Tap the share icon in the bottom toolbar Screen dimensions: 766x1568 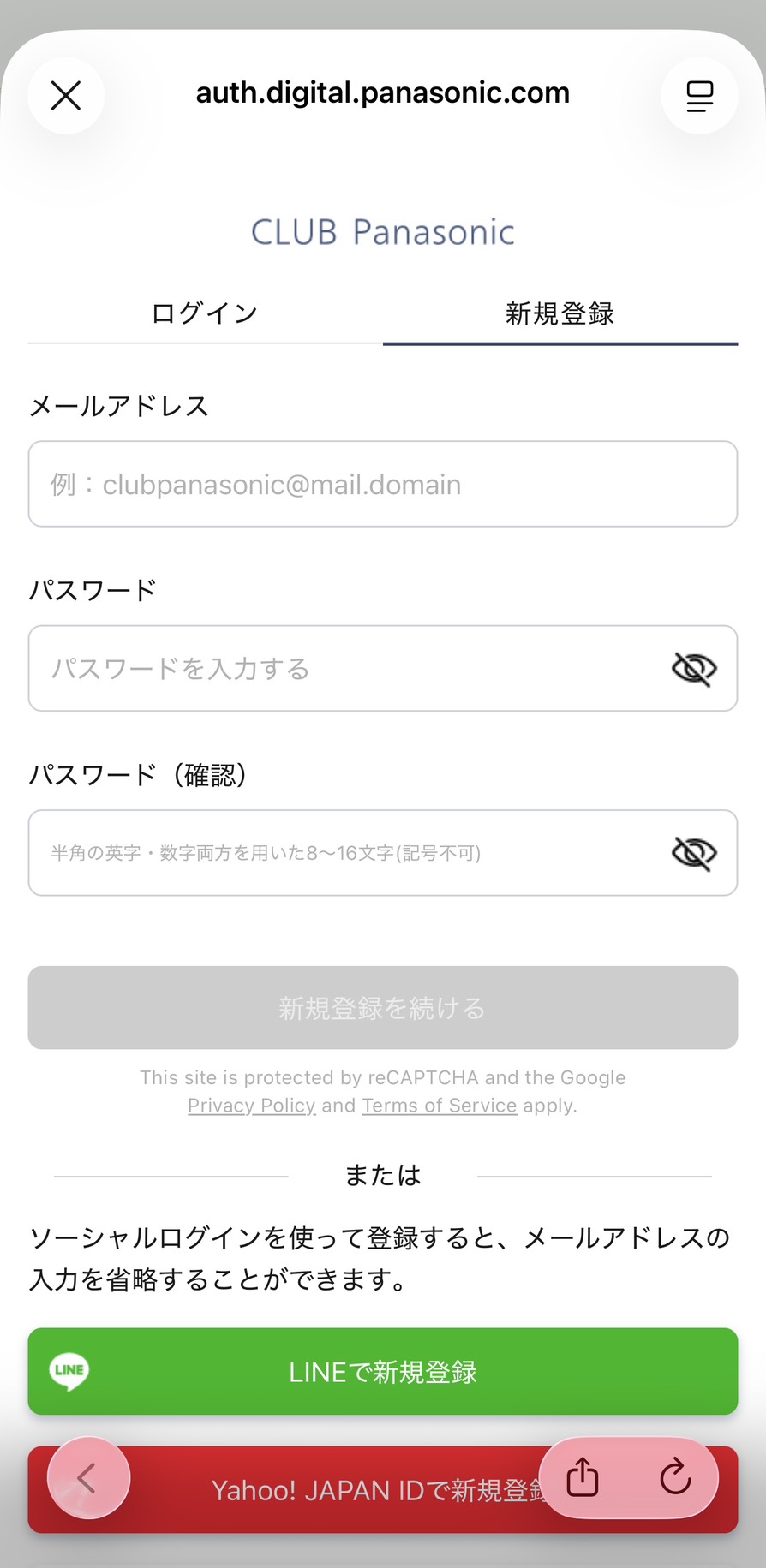(582, 1477)
